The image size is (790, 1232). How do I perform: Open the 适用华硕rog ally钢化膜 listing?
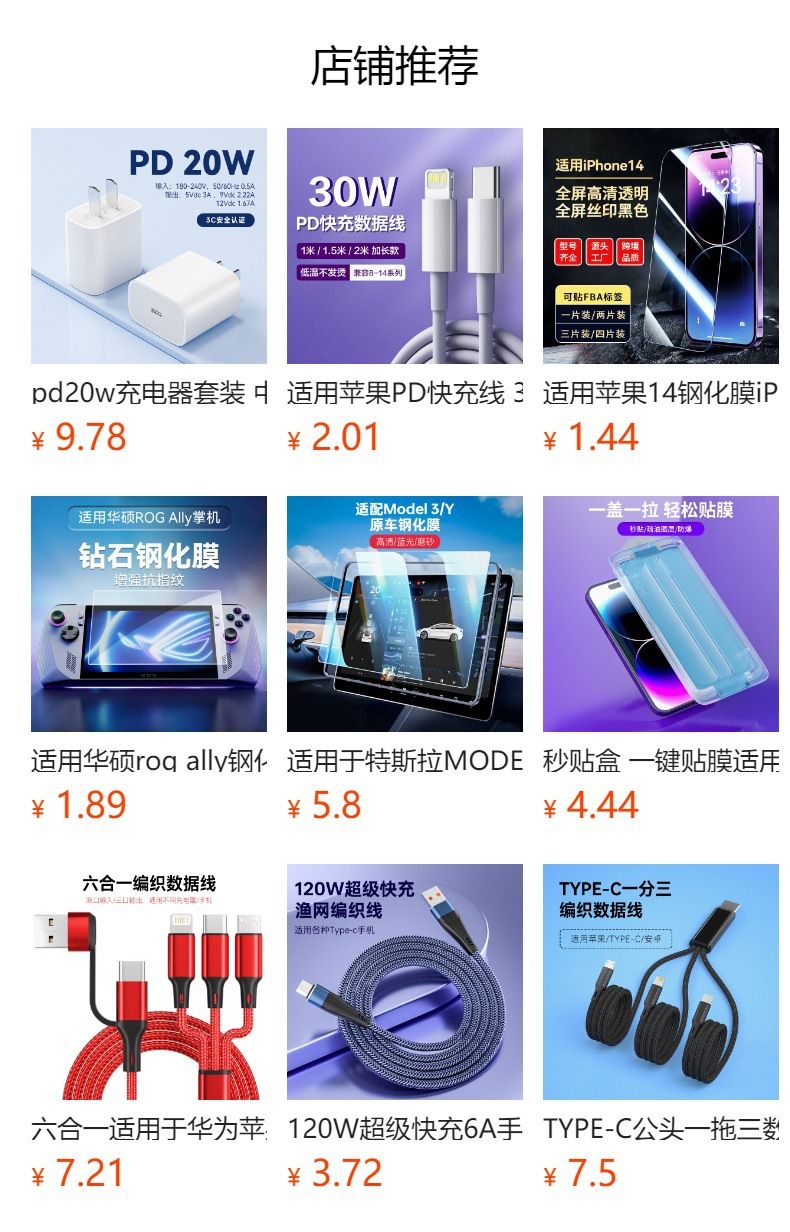click(x=149, y=614)
